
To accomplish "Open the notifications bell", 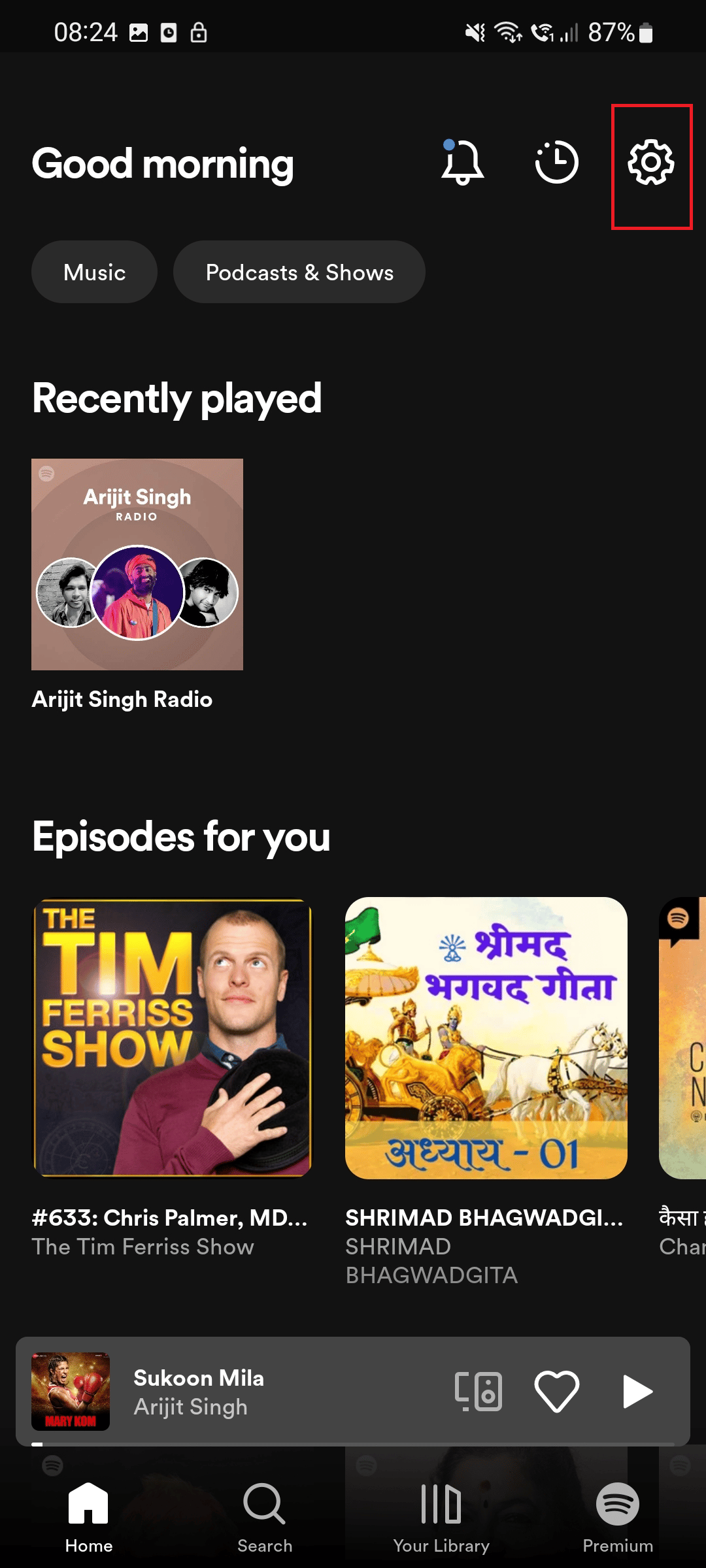I will tap(463, 163).
